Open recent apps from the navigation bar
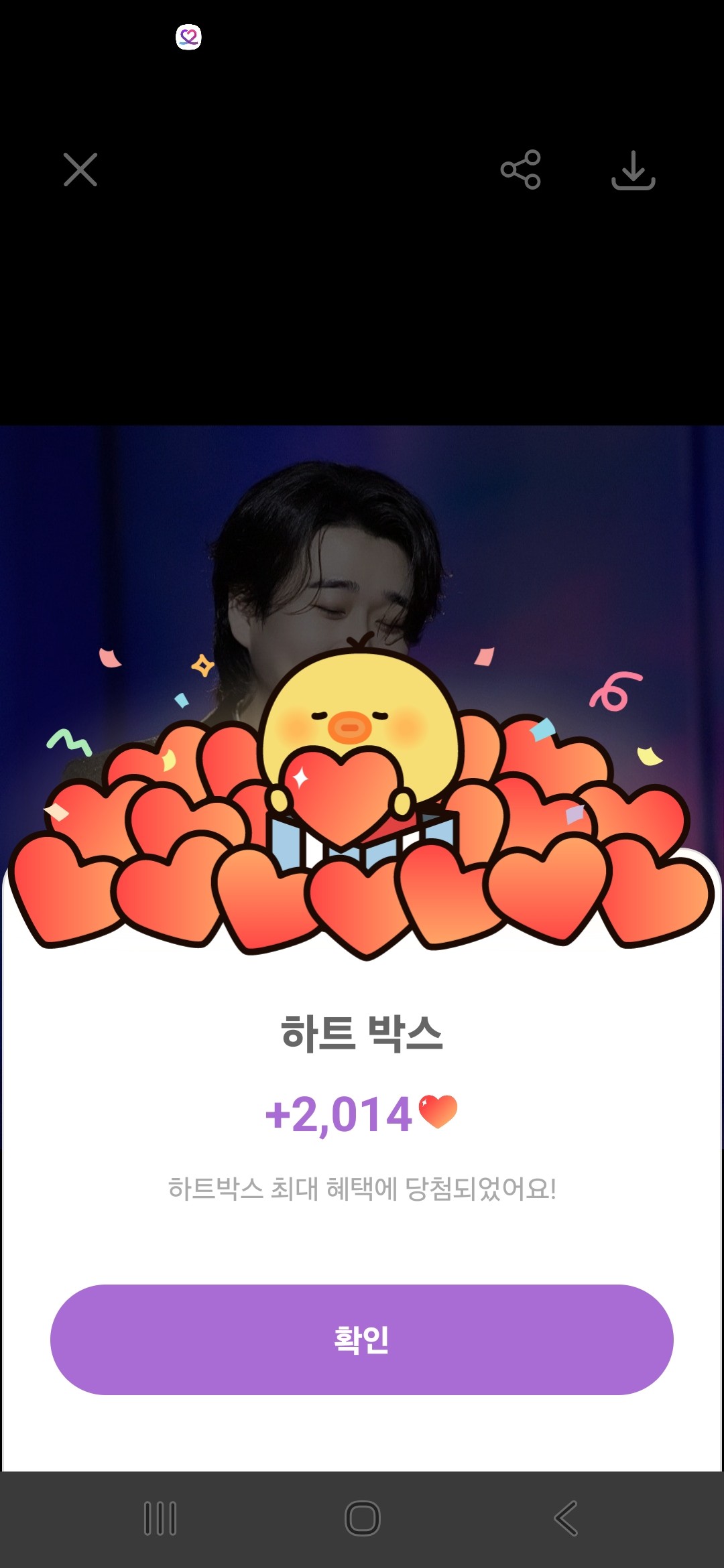Image resolution: width=724 pixels, height=1568 pixels. coord(160,1518)
